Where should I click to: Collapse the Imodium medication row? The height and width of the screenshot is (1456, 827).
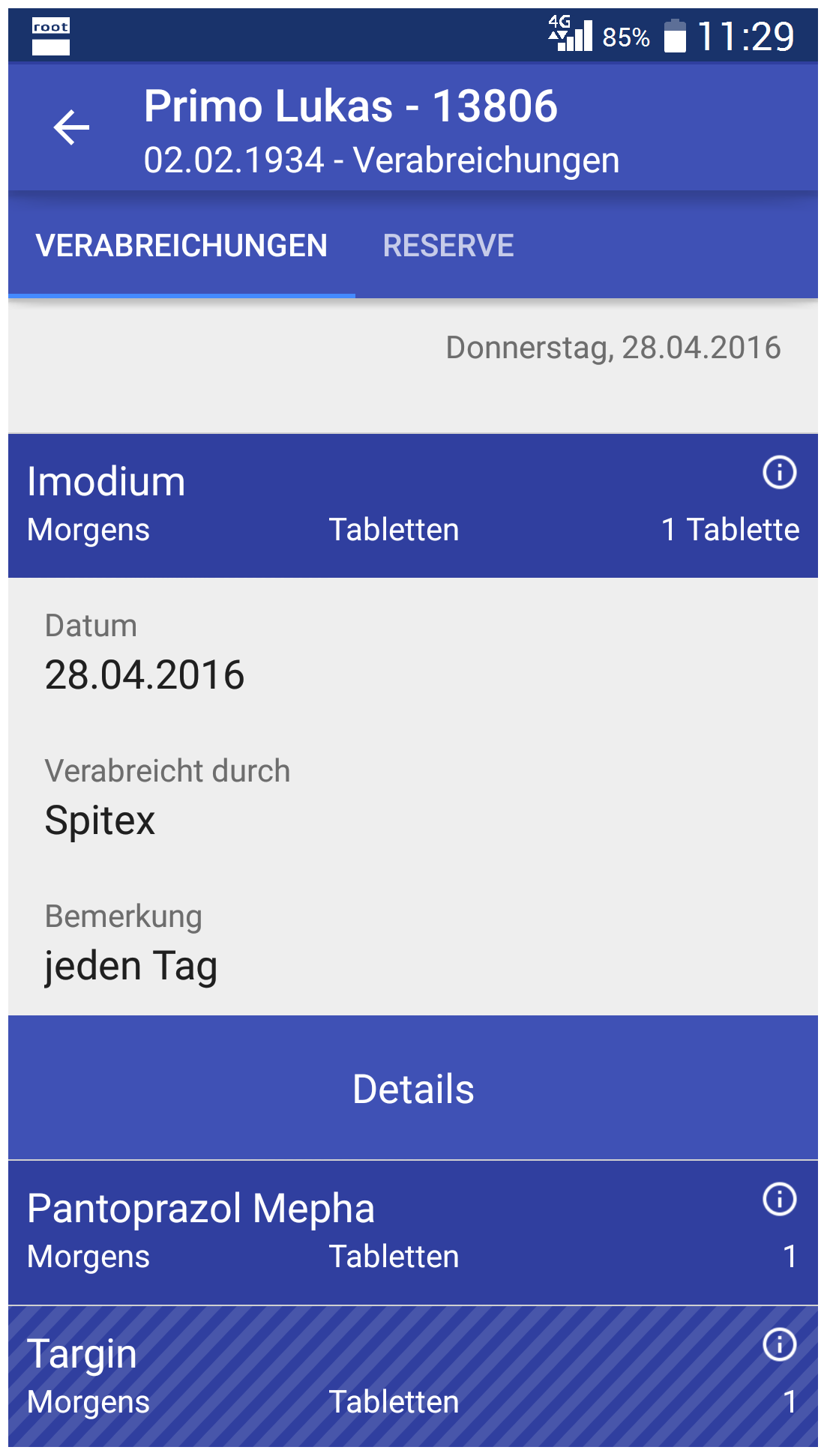[x=413, y=505]
